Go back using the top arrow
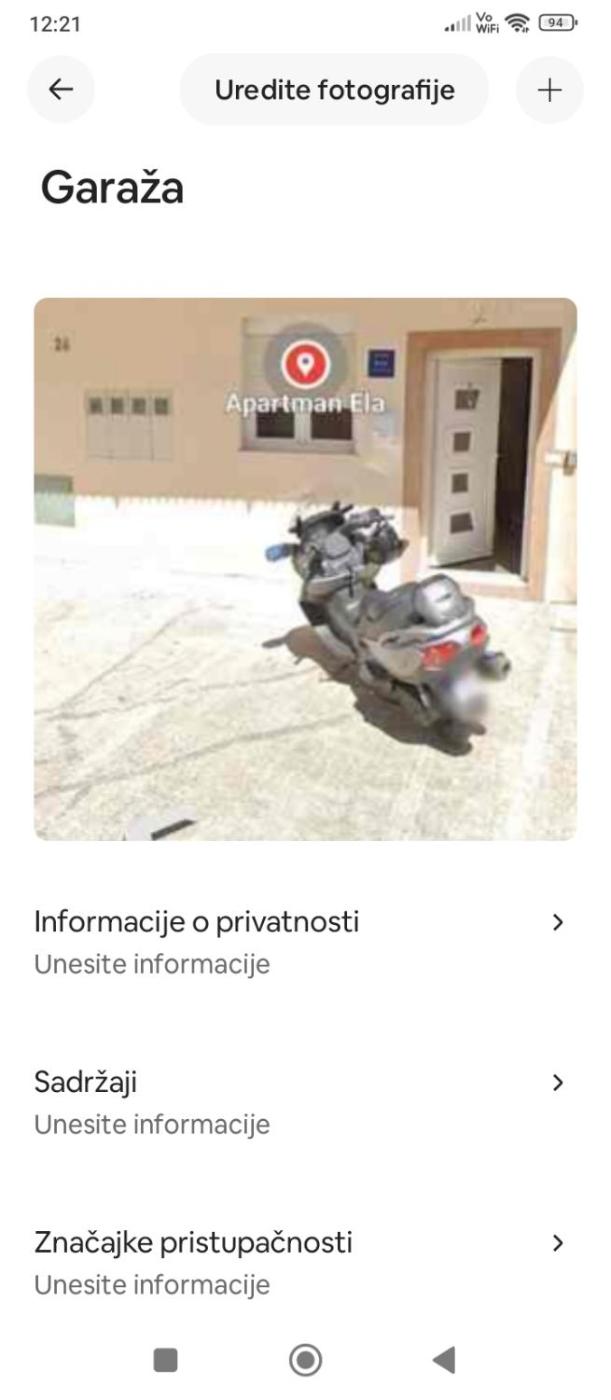611x1400 pixels. [61, 90]
